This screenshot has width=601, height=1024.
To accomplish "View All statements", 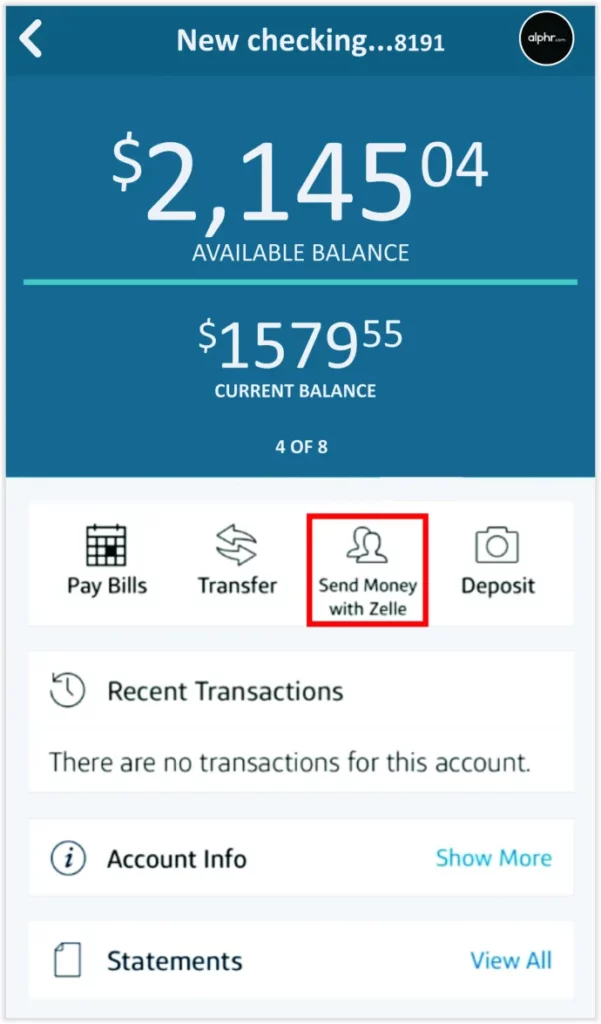I will click(511, 960).
